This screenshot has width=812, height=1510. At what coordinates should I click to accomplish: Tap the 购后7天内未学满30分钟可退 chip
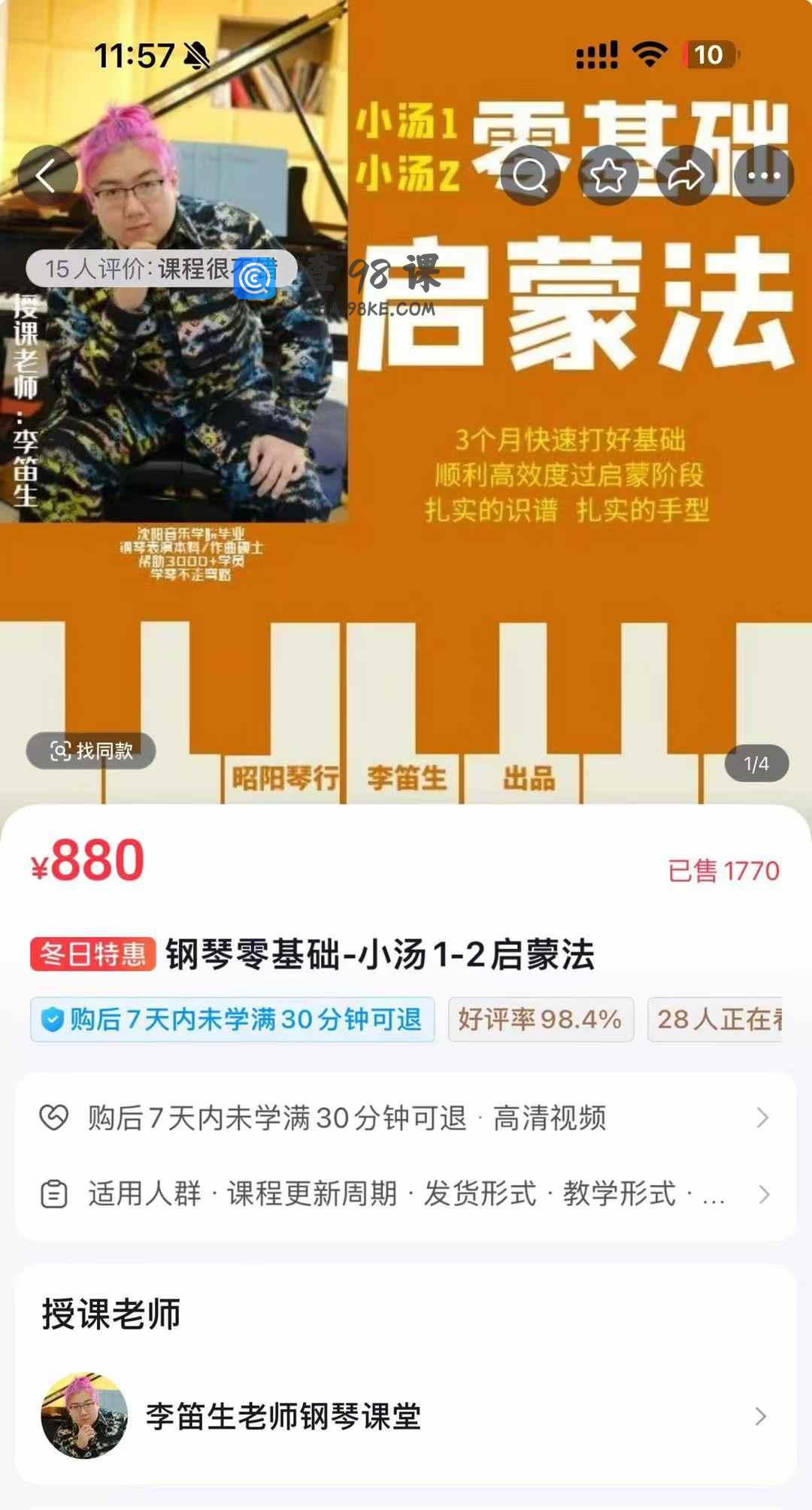[233, 1020]
